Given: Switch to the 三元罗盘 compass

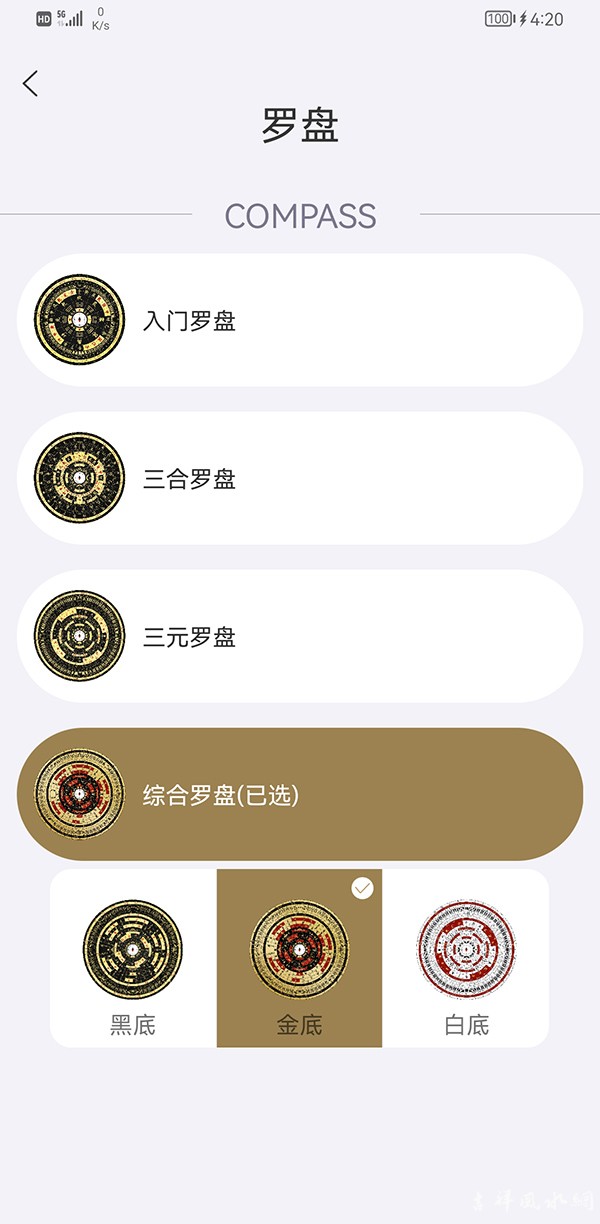Looking at the screenshot, I should point(300,636).
